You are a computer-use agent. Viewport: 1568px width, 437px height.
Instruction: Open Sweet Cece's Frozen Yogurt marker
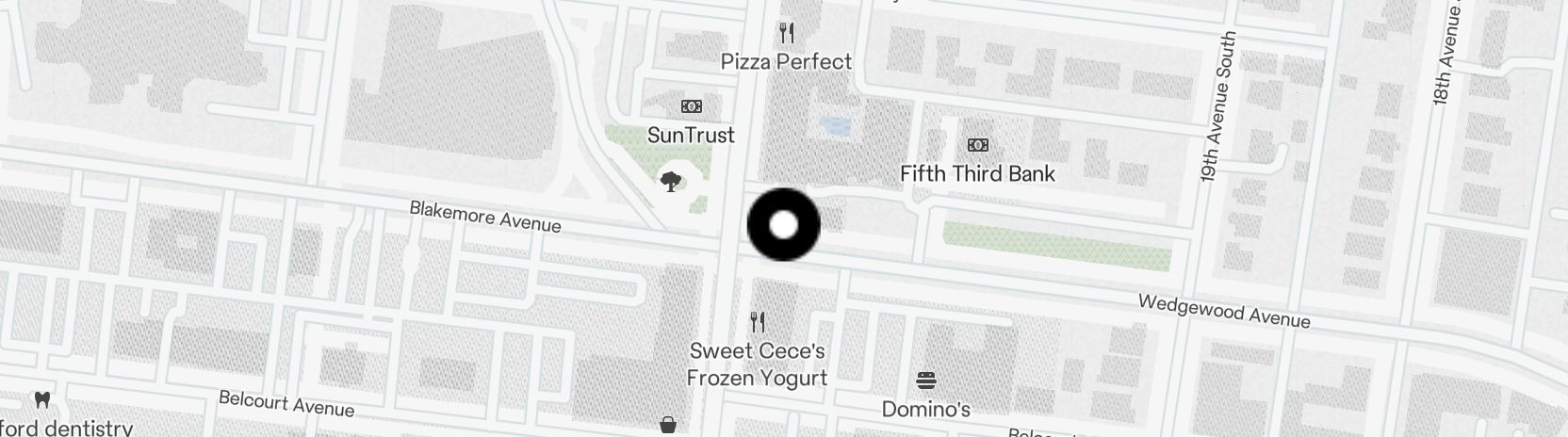point(758,323)
